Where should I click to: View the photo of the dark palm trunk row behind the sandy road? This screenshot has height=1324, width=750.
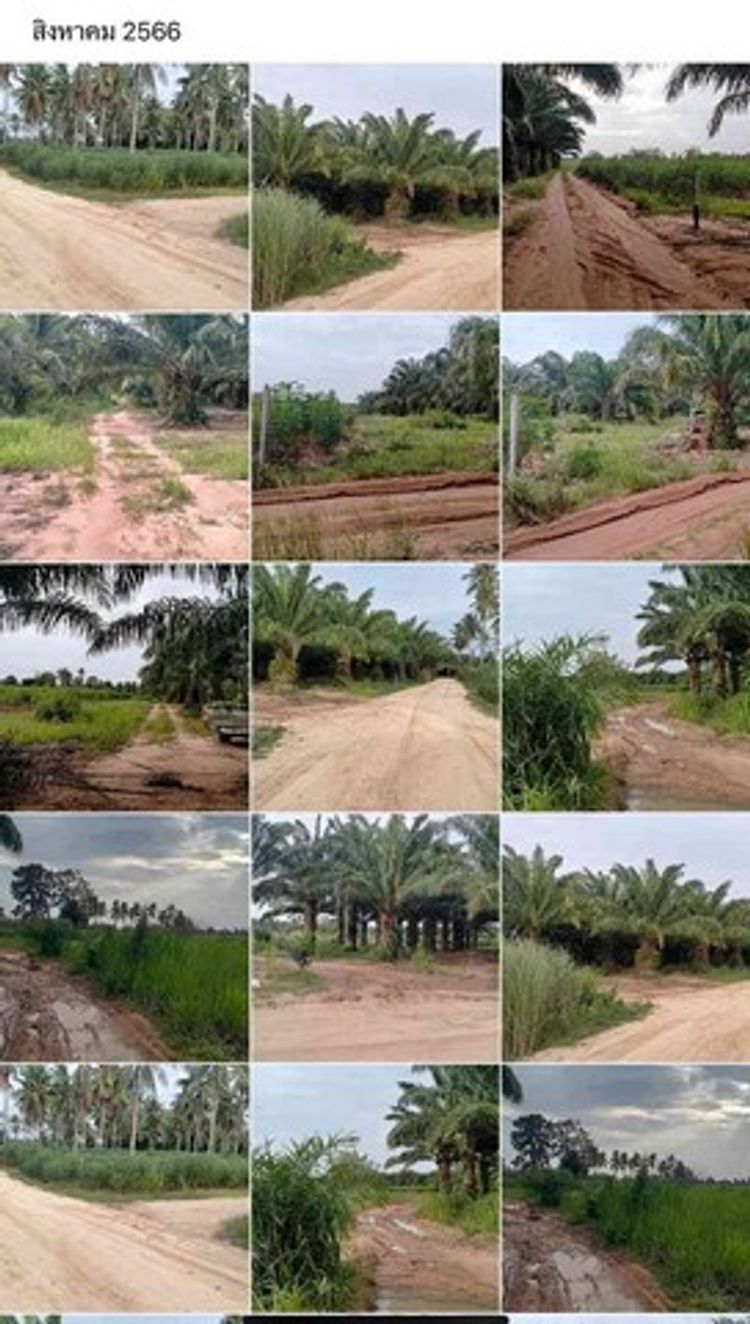375,937
